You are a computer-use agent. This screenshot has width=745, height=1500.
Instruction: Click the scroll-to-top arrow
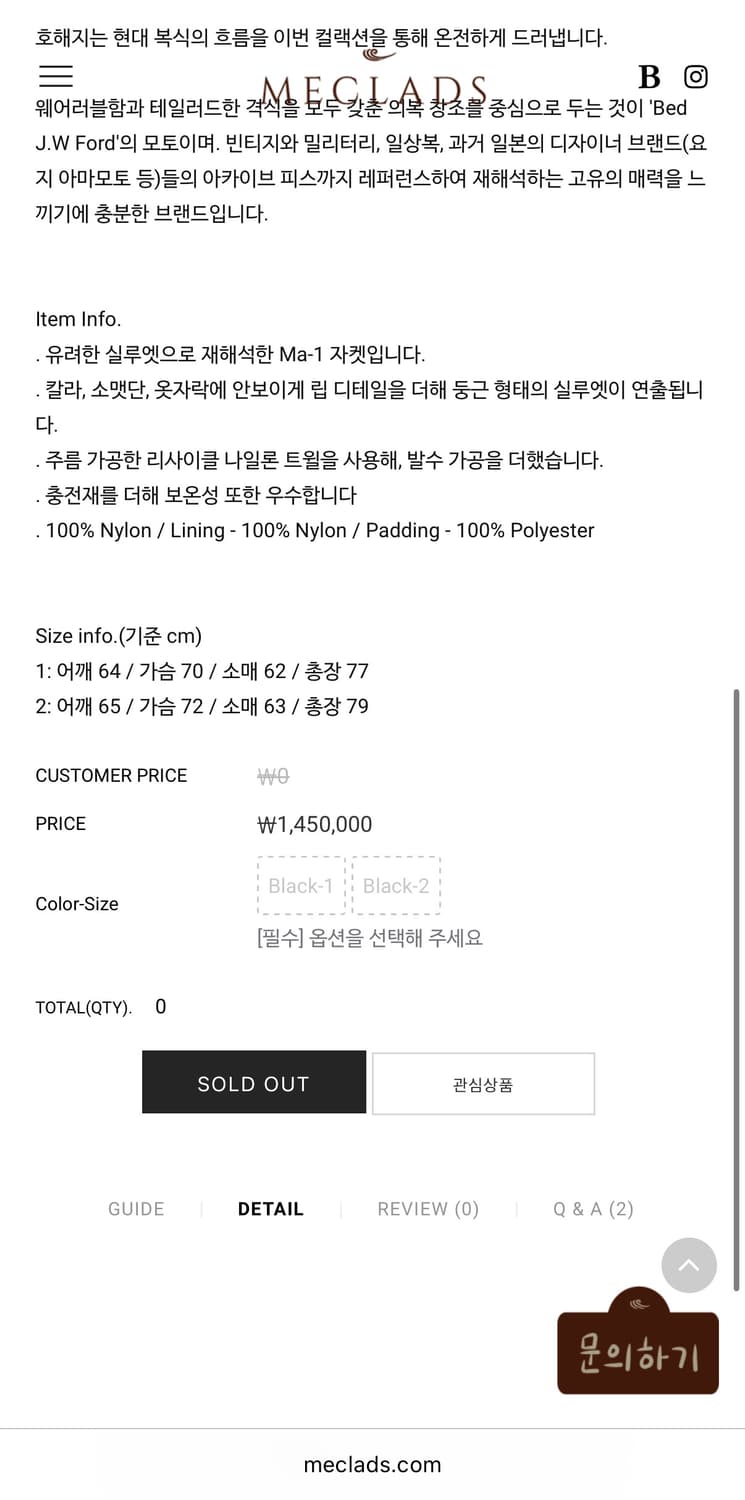[x=689, y=1265]
